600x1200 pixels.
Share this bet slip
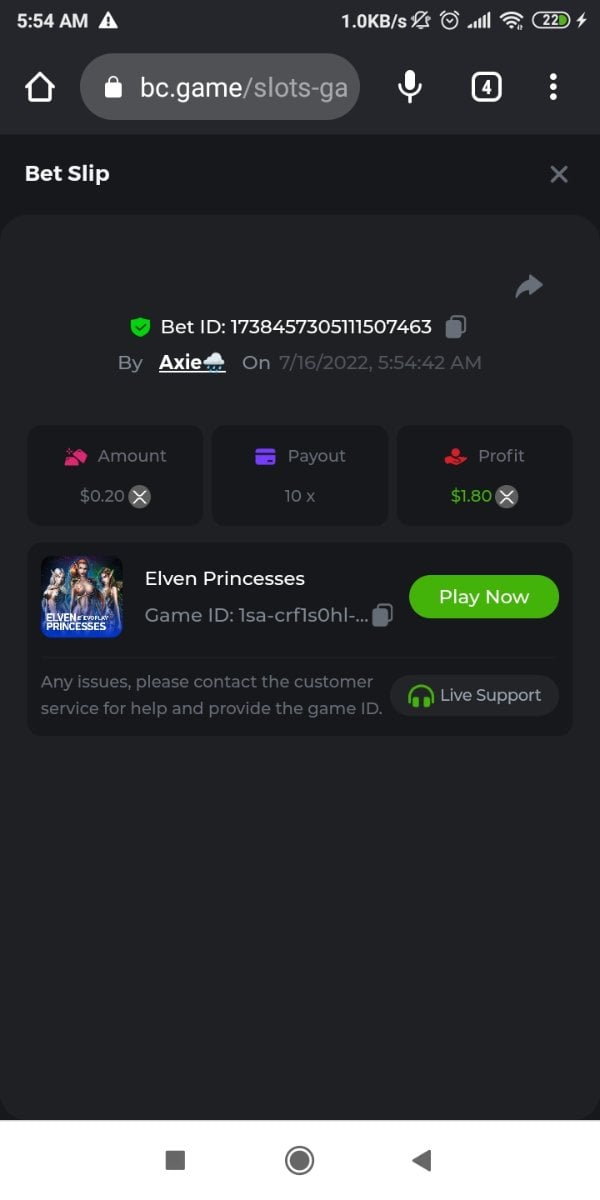[x=529, y=287]
